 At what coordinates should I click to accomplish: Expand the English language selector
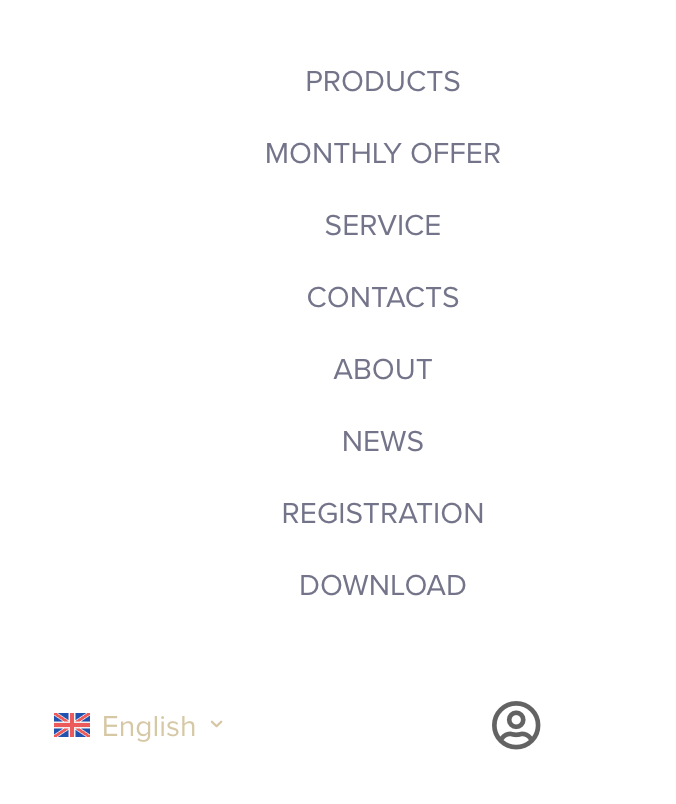click(140, 726)
